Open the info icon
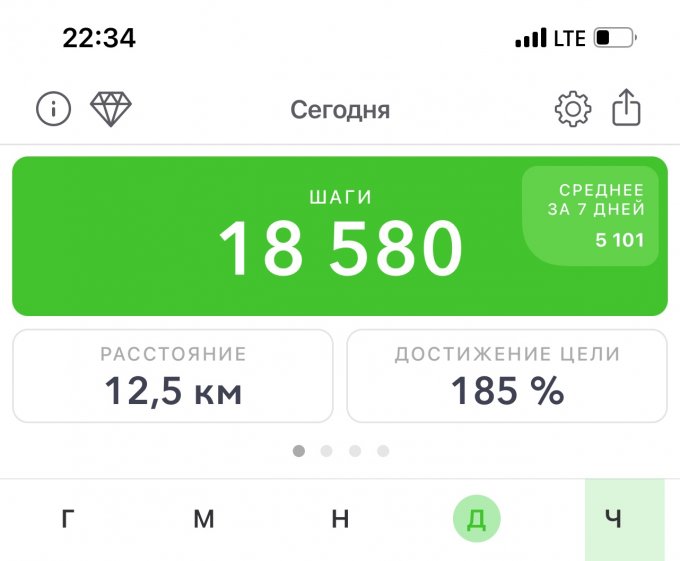Viewport: 680px width, 561px height. coord(53,109)
